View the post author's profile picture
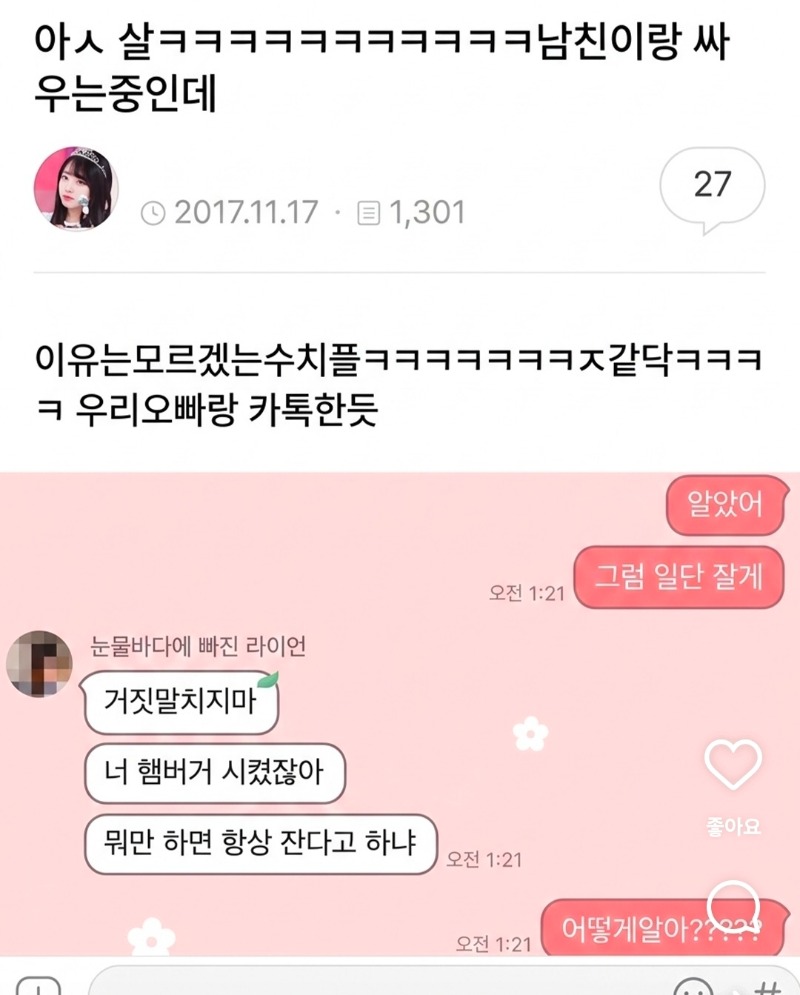 (76, 189)
